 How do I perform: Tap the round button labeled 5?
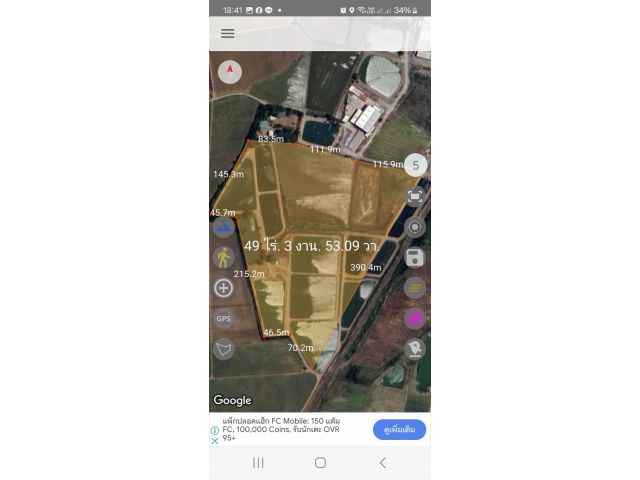(x=416, y=166)
